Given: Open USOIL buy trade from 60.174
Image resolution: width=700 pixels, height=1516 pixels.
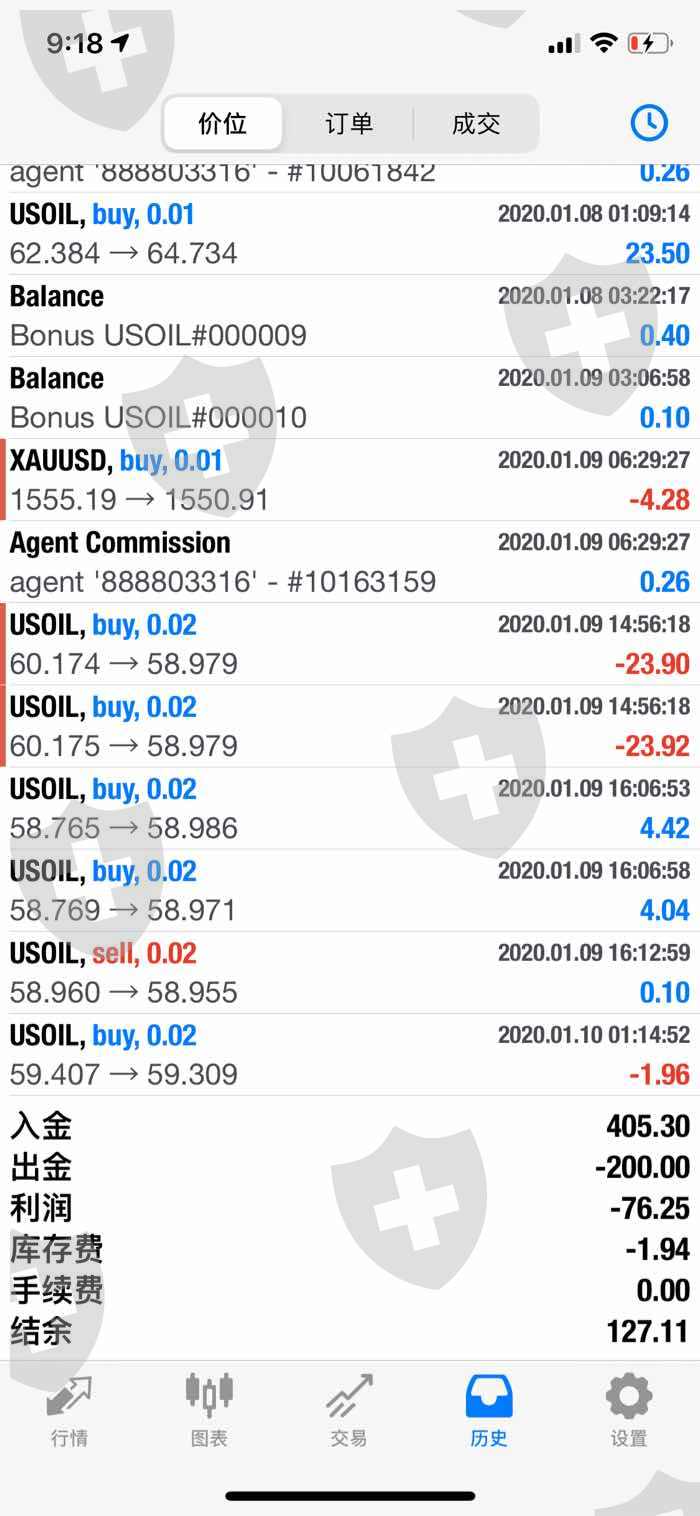Looking at the screenshot, I should (x=350, y=644).
